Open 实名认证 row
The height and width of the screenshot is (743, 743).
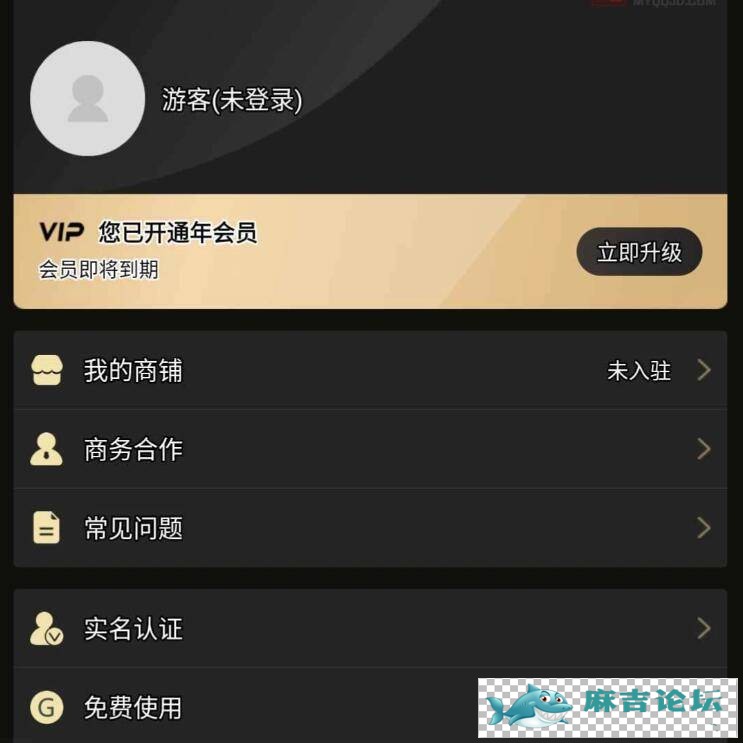pos(369,628)
